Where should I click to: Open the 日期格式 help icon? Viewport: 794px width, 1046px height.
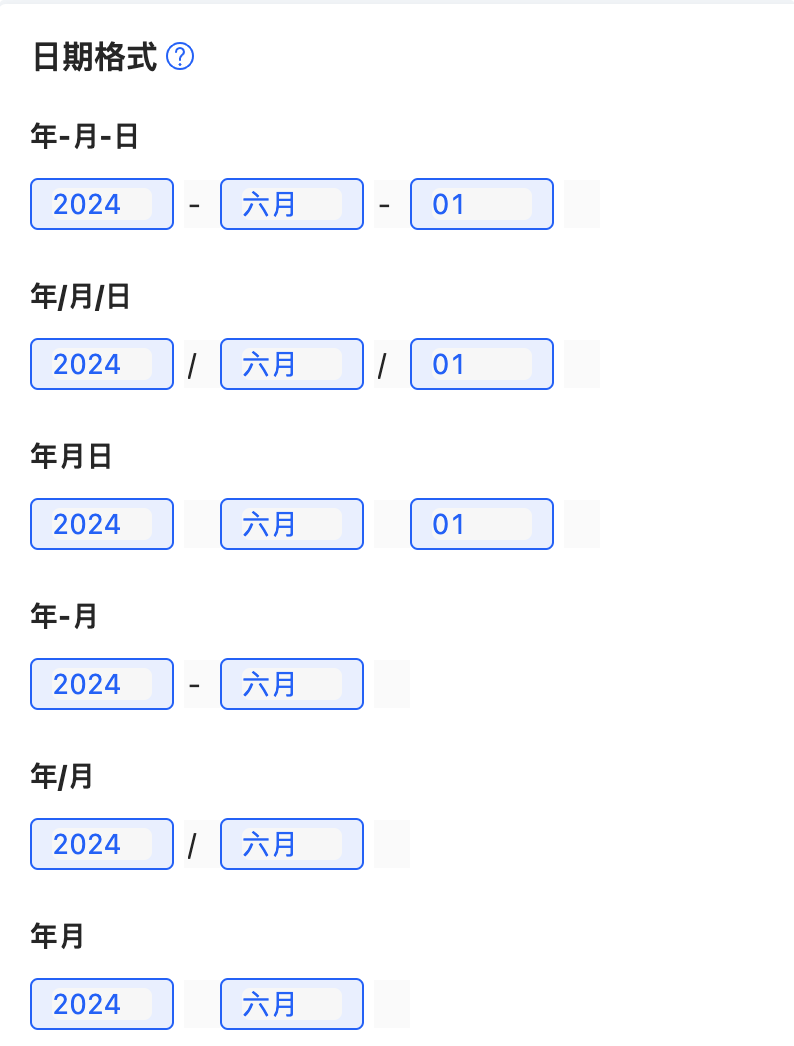point(180,57)
